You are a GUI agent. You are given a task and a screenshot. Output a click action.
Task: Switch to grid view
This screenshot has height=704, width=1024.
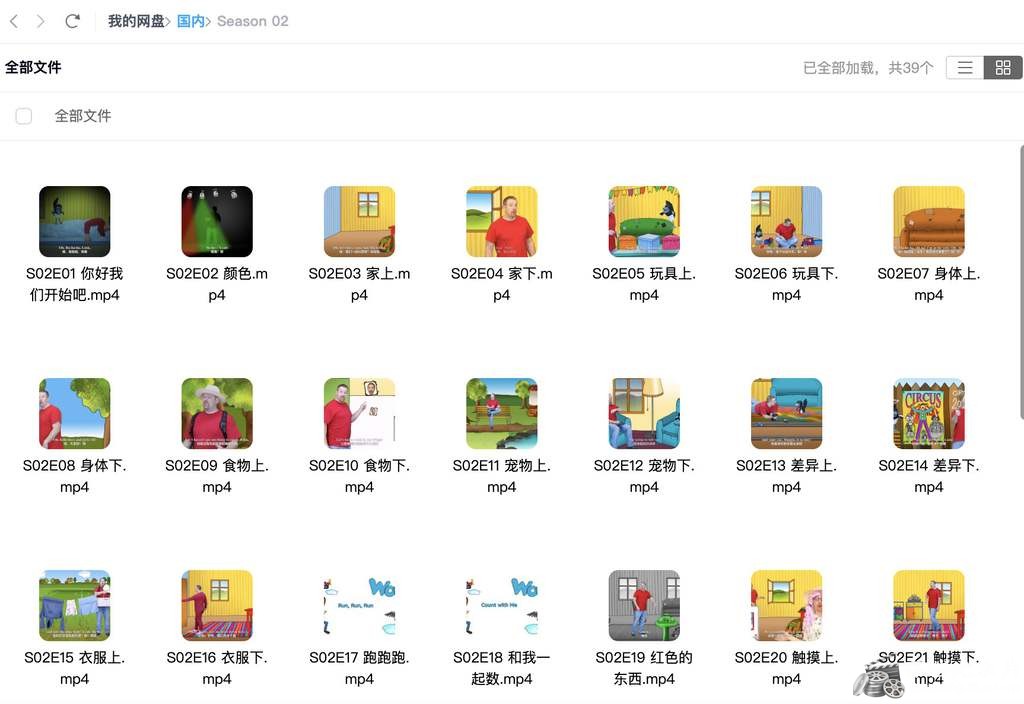1002,68
